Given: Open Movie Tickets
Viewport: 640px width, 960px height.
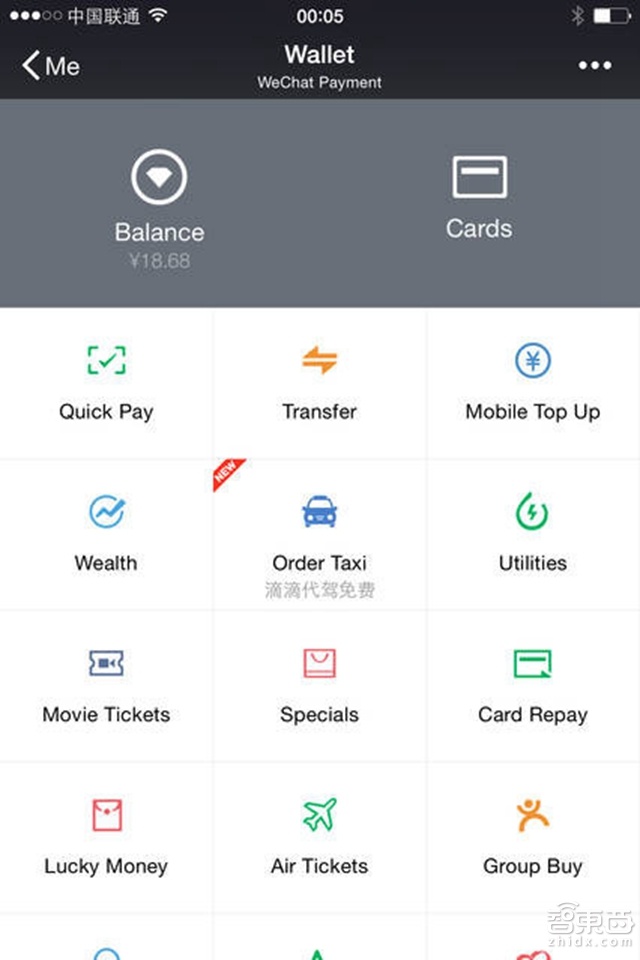Looking at the screenshot, I should pos(106,687).
